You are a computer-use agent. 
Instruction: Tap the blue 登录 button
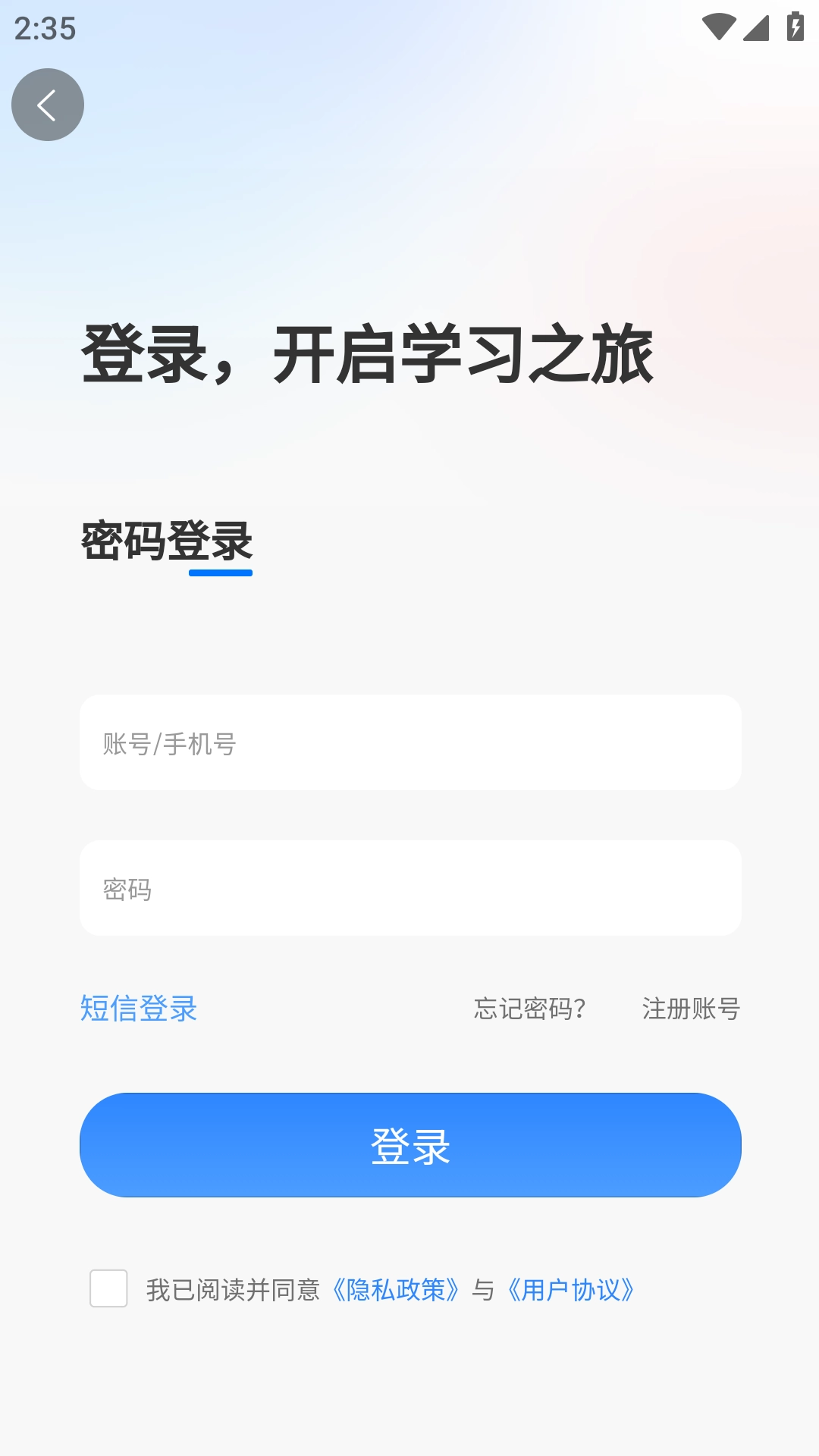409,1145
